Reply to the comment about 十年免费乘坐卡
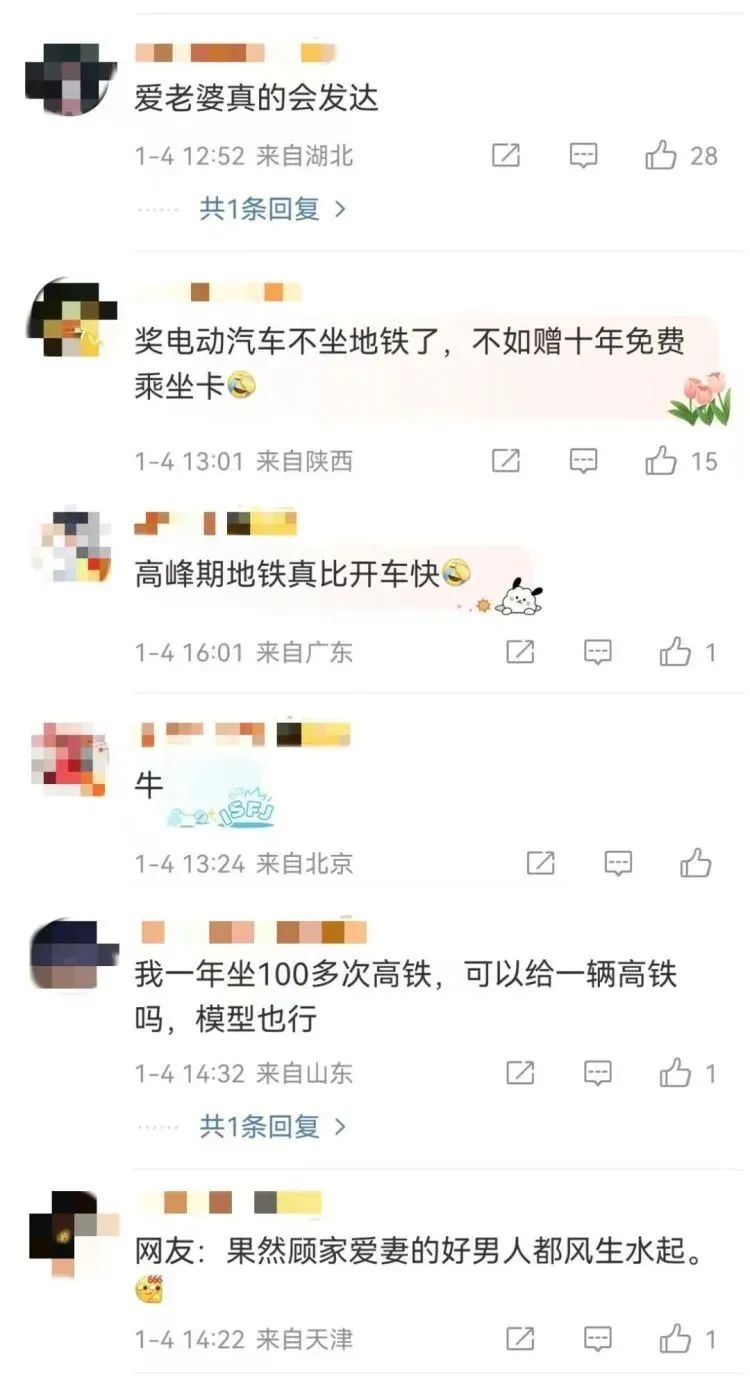 click(584, 460)
